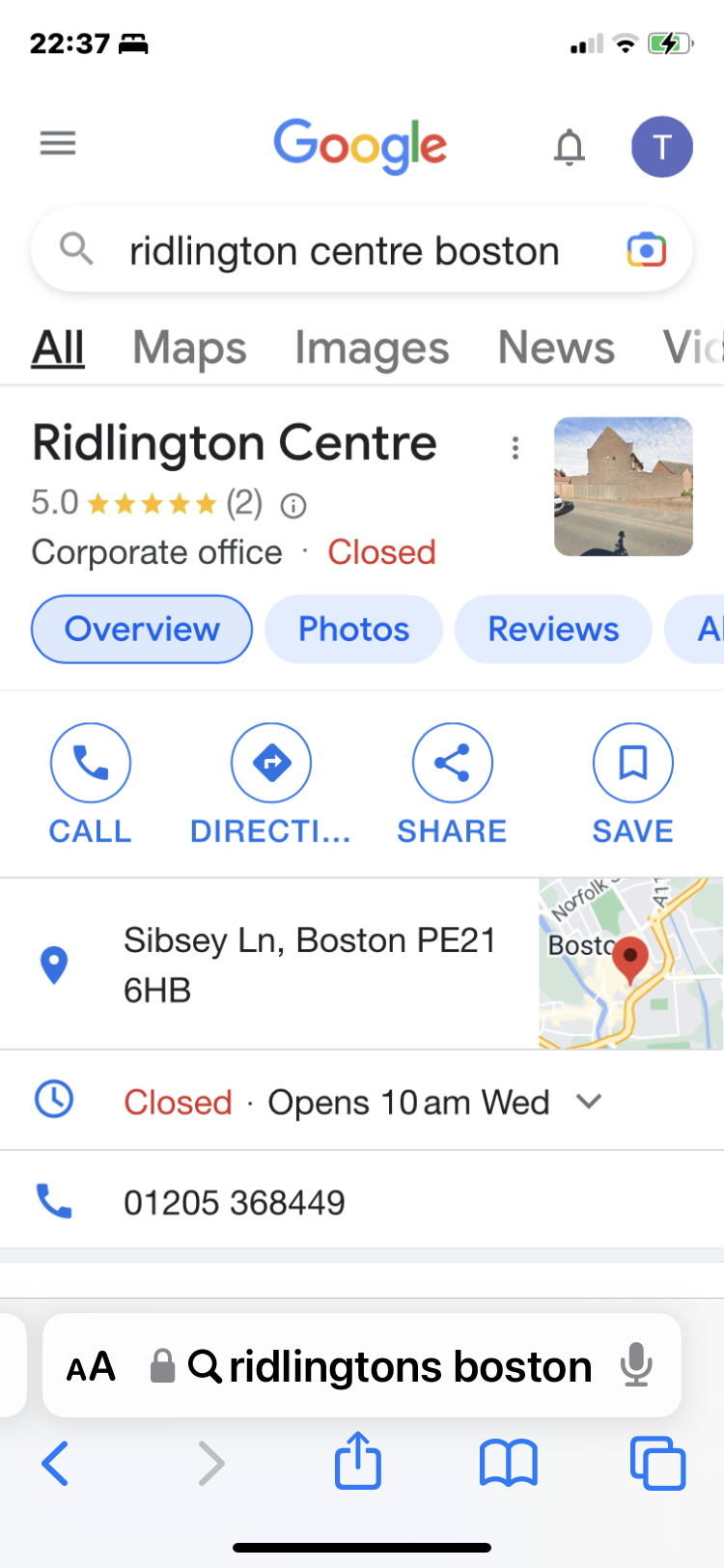Switch to the Images tab
The width and height of the screenshot is (724, 1568).
(x=372, y=348)
